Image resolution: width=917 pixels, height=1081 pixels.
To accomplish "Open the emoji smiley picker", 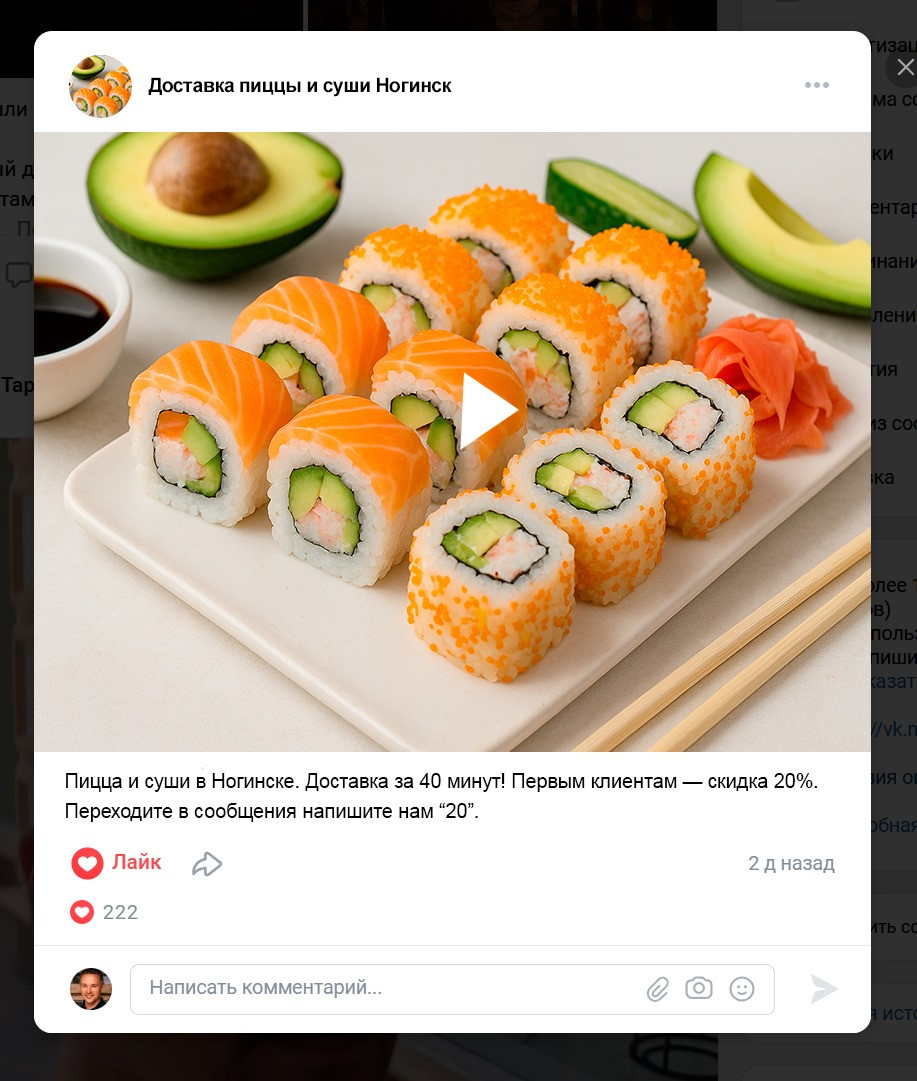I will coord(742,989).
